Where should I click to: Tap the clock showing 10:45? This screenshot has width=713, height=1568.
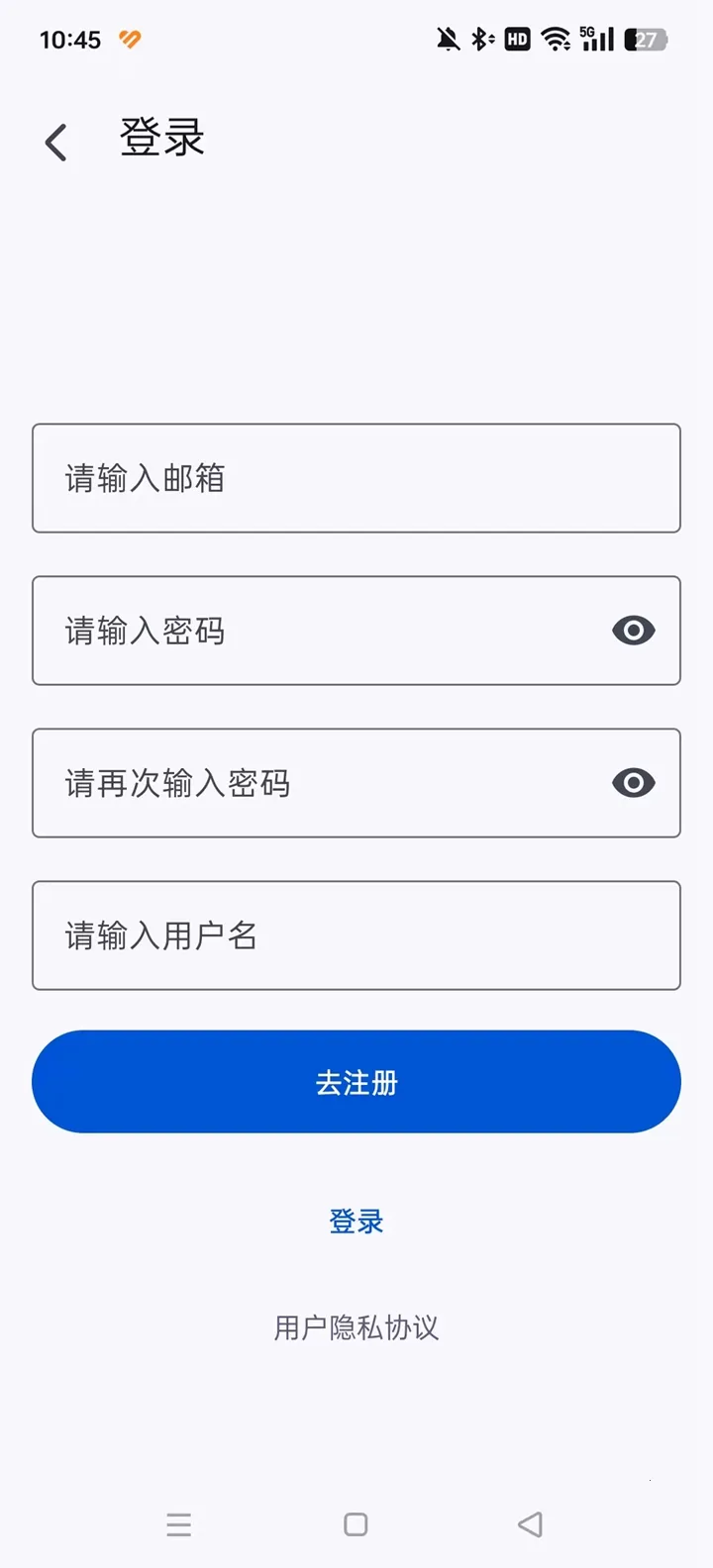point(70,40)
